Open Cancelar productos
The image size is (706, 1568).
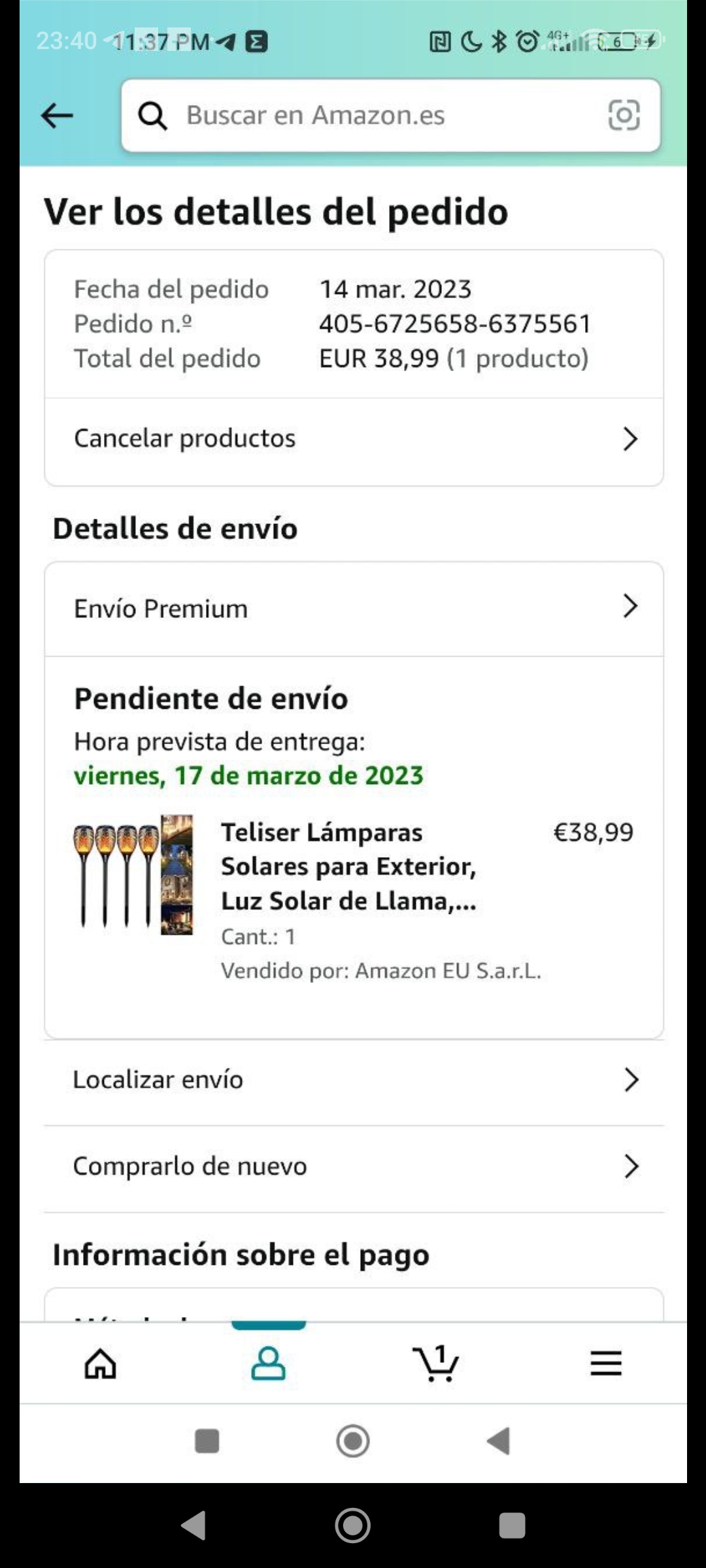354,438
